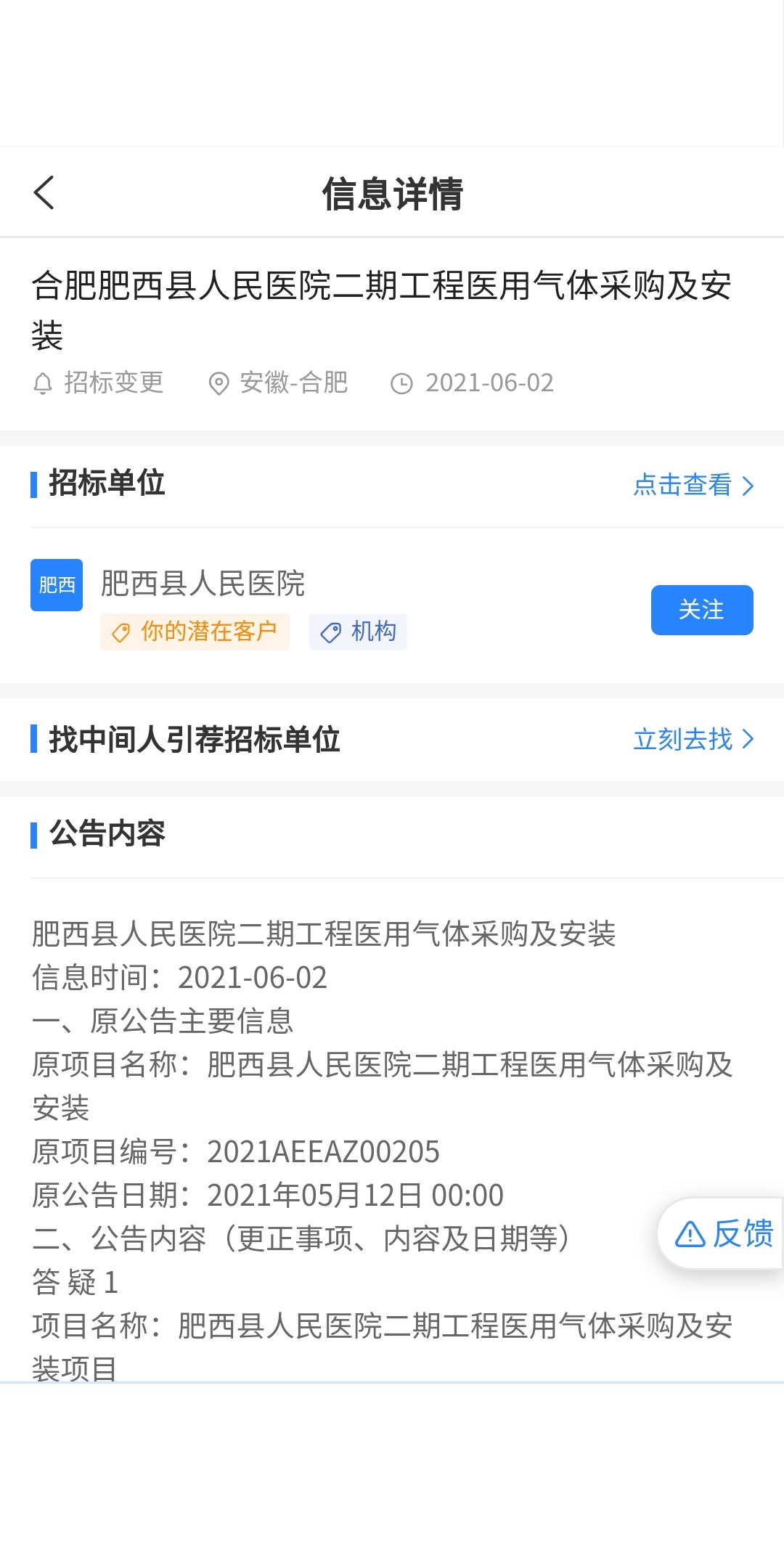
Task: Select the 你的潜在客户 tag
Action: (195, 632)
